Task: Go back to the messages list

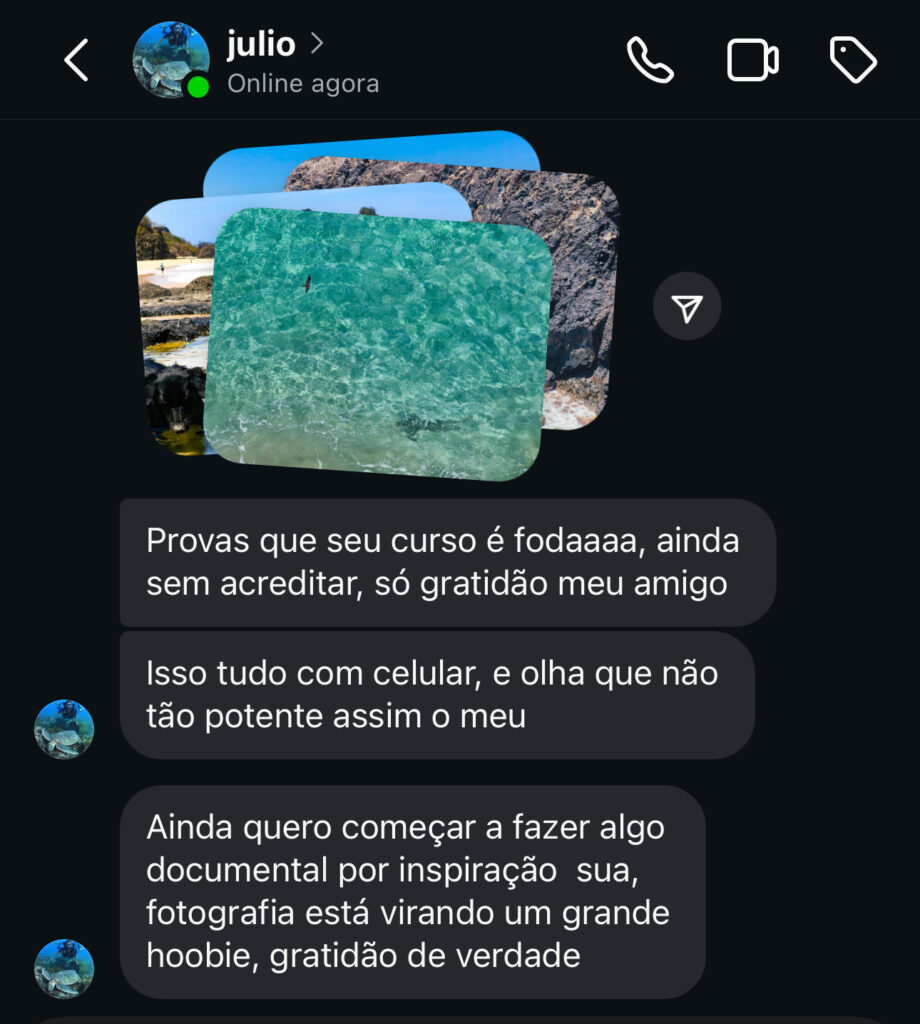Action: tap(76, 61)
